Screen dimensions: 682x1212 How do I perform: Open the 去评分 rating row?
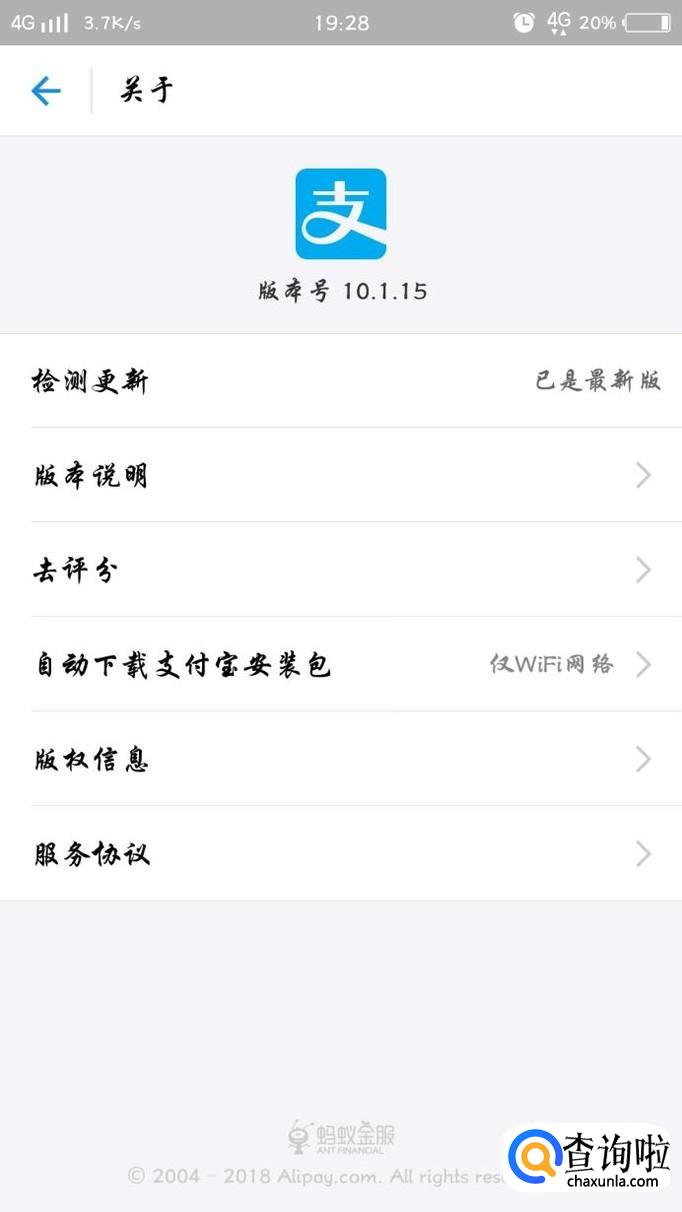click(x=340, y=570)
